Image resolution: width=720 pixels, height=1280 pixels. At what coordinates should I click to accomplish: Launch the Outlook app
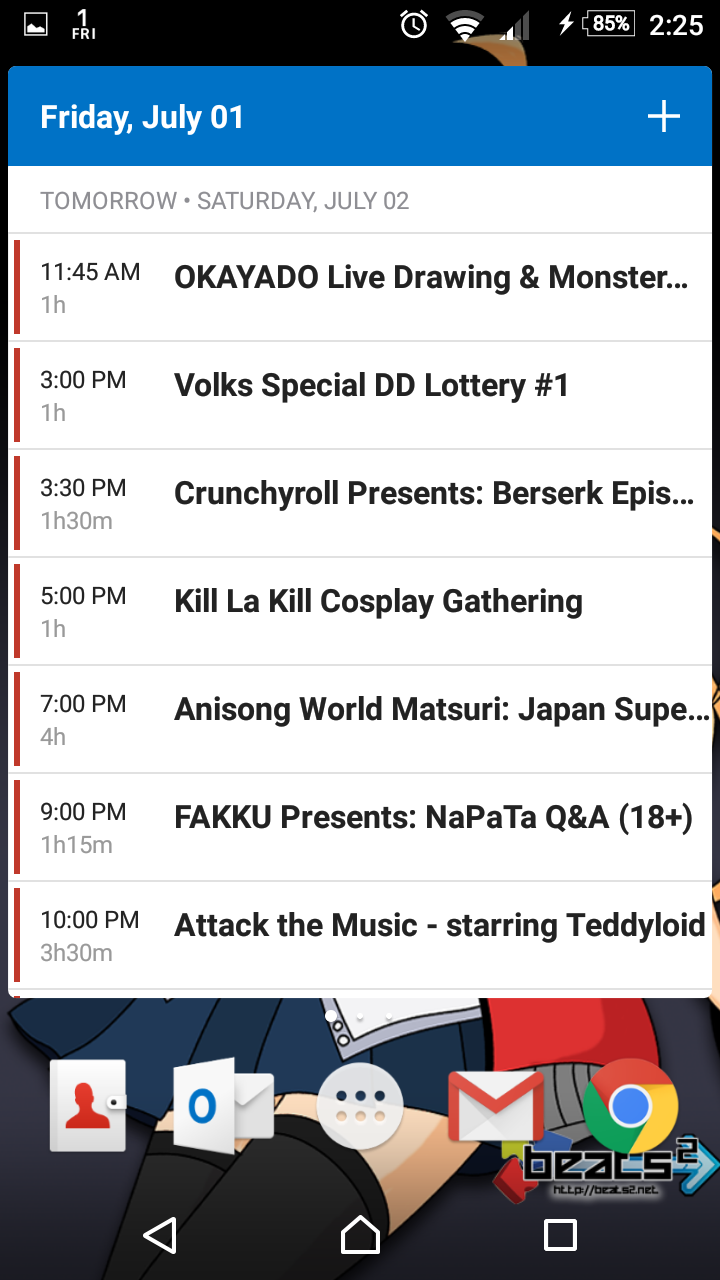click(222, 1106)
